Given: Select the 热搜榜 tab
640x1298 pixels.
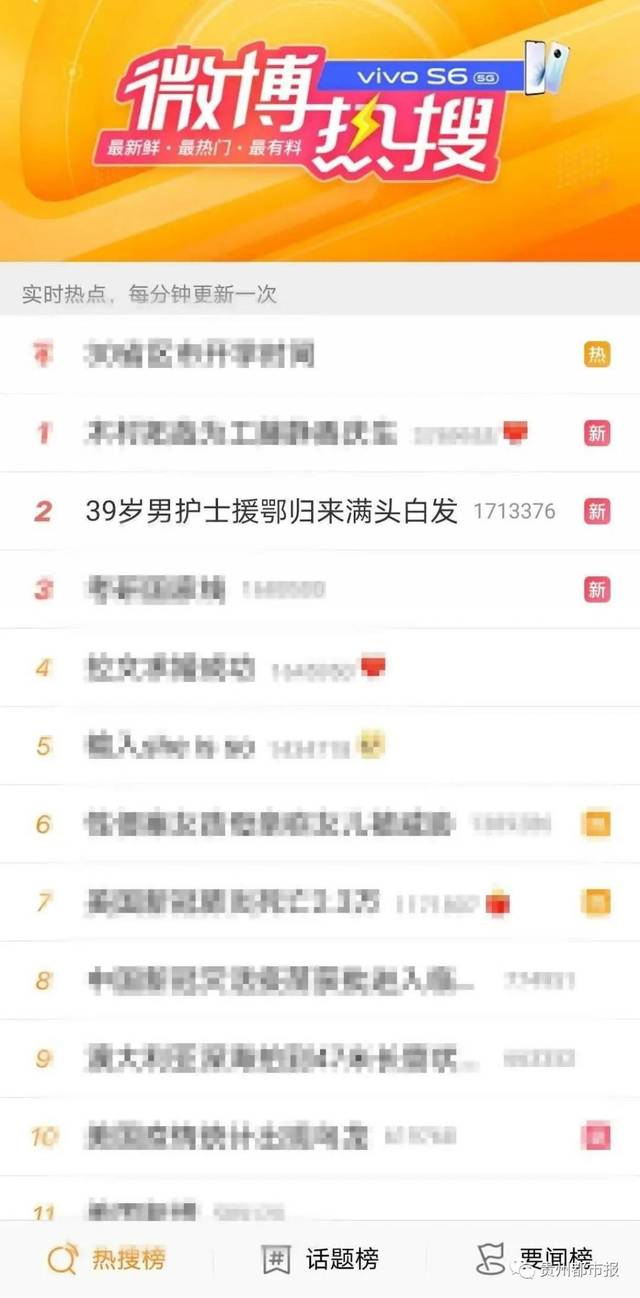Looking at the screenshot, I should [106, 1259].
